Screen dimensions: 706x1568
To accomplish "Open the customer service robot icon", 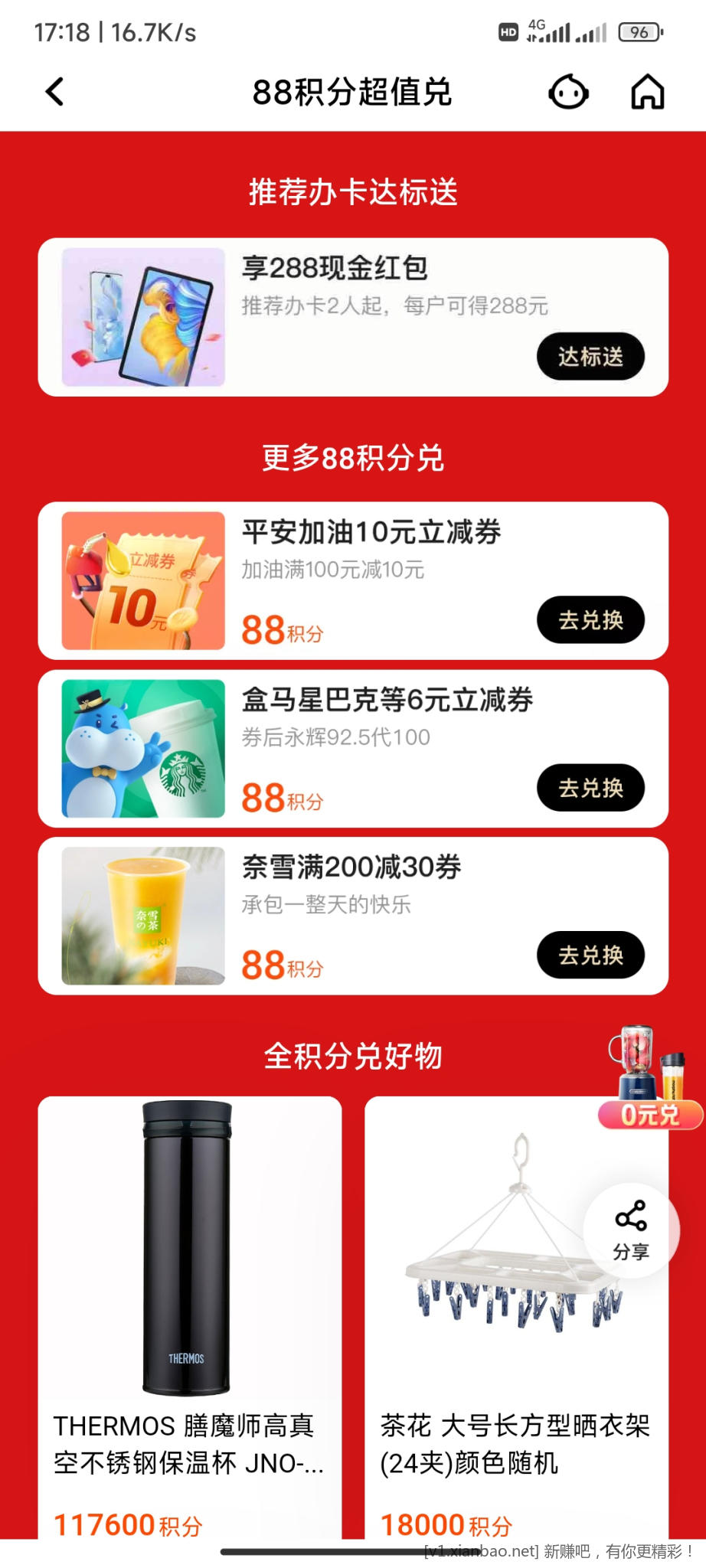I will tap(568, 93).
